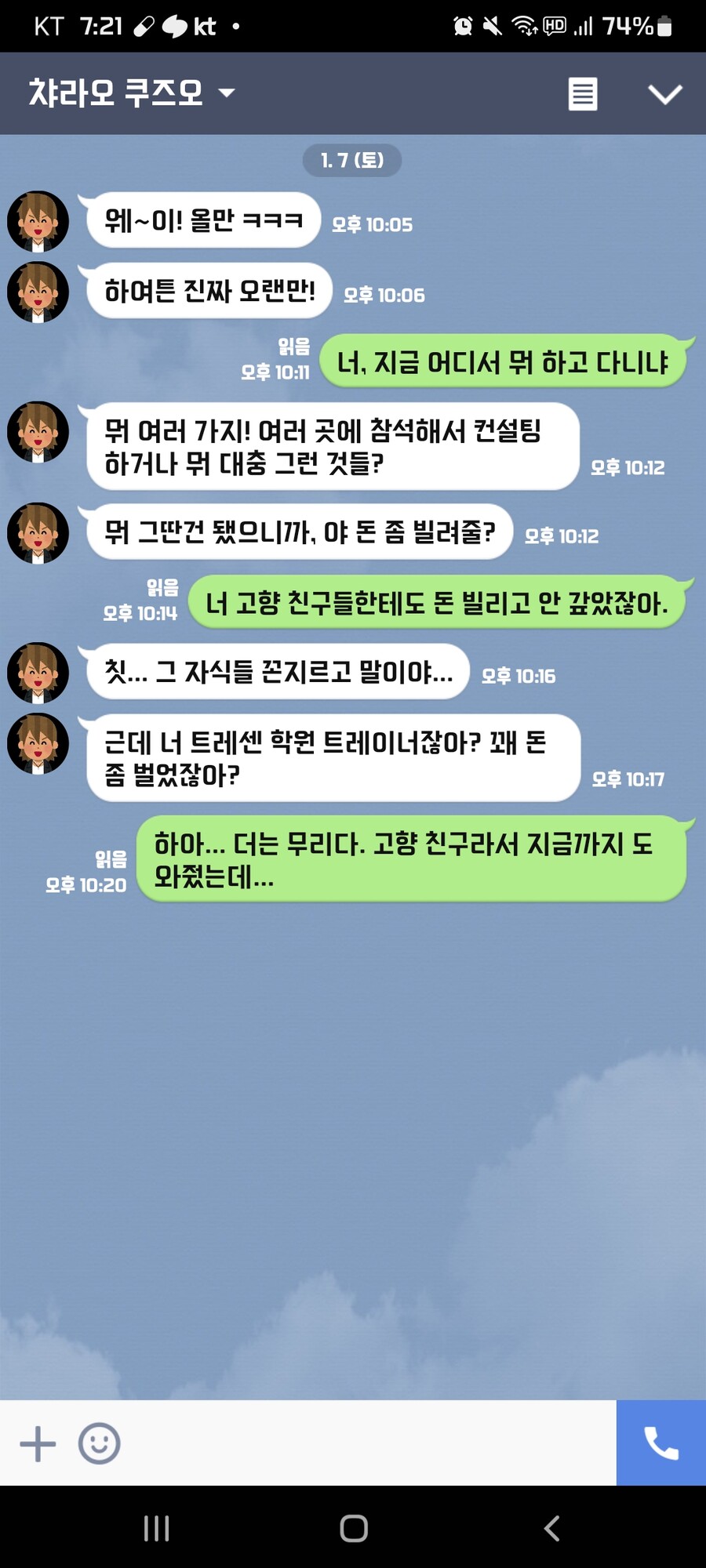Start a voice call with 챠라오 쿠즈오
The width and height of the screenshot is (706, 1568).
tap(661, 1443)
